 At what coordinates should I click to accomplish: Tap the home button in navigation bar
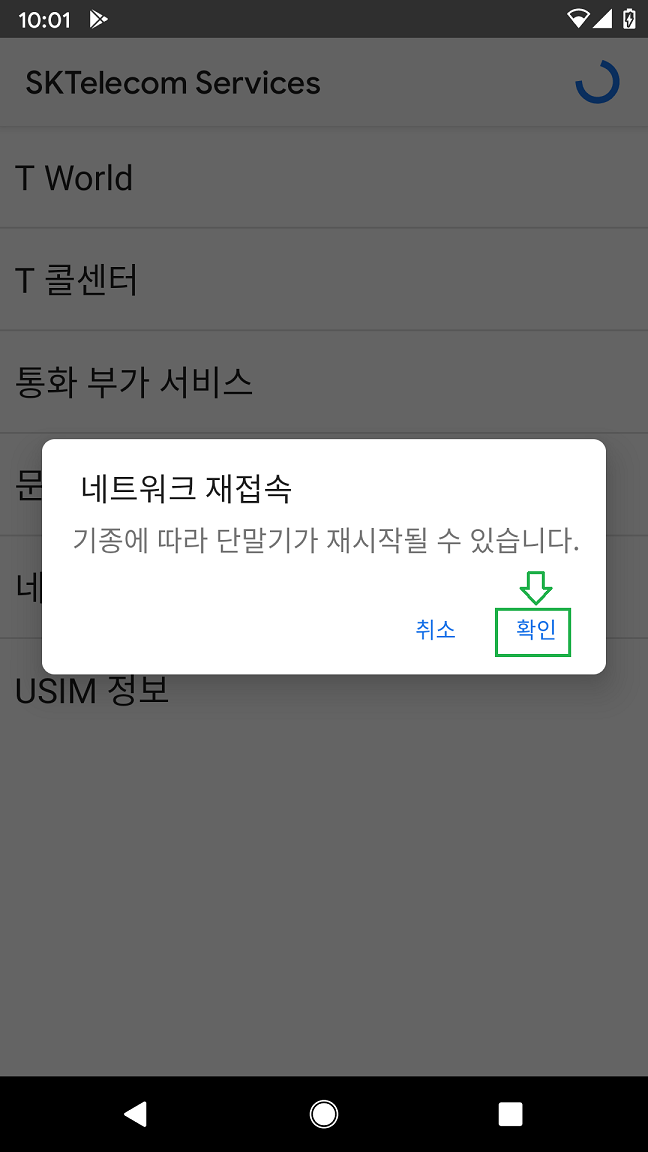pos(324,1114)
